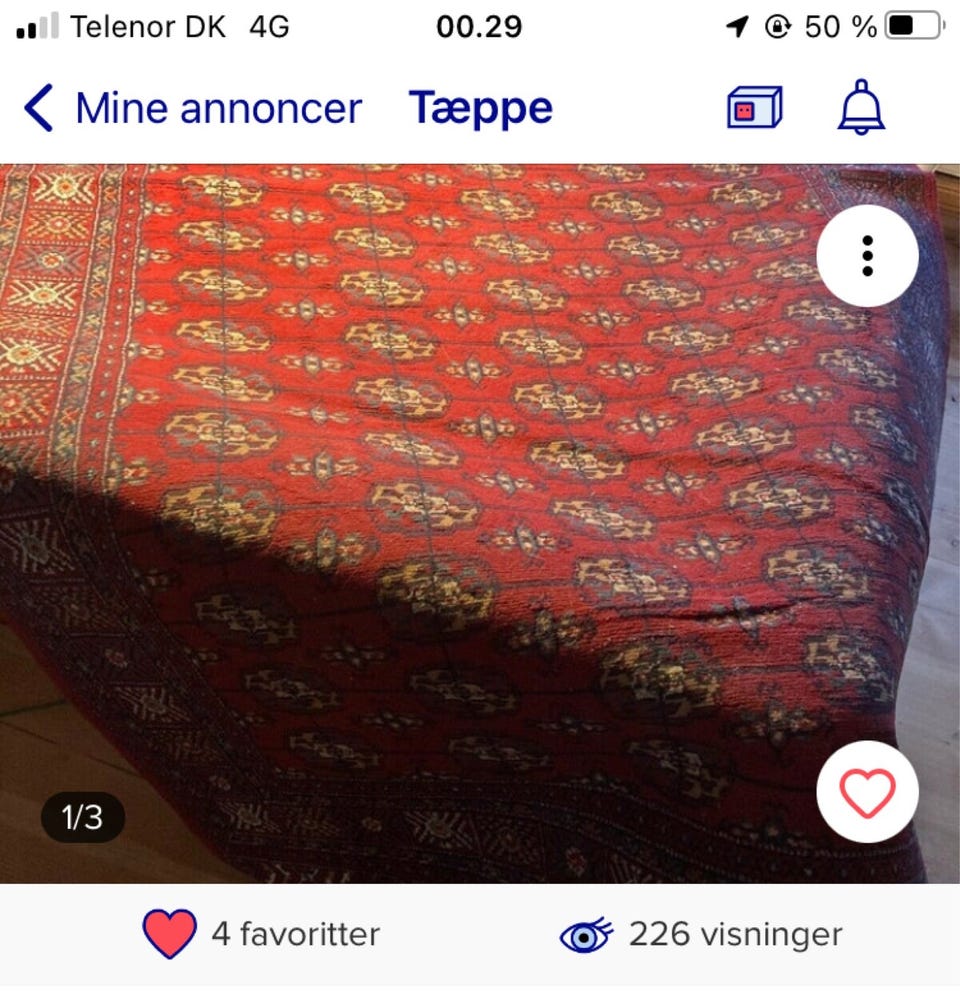Open the three-dot overflow menu
This screenshot has width=960, height=999.
point(867,256)
